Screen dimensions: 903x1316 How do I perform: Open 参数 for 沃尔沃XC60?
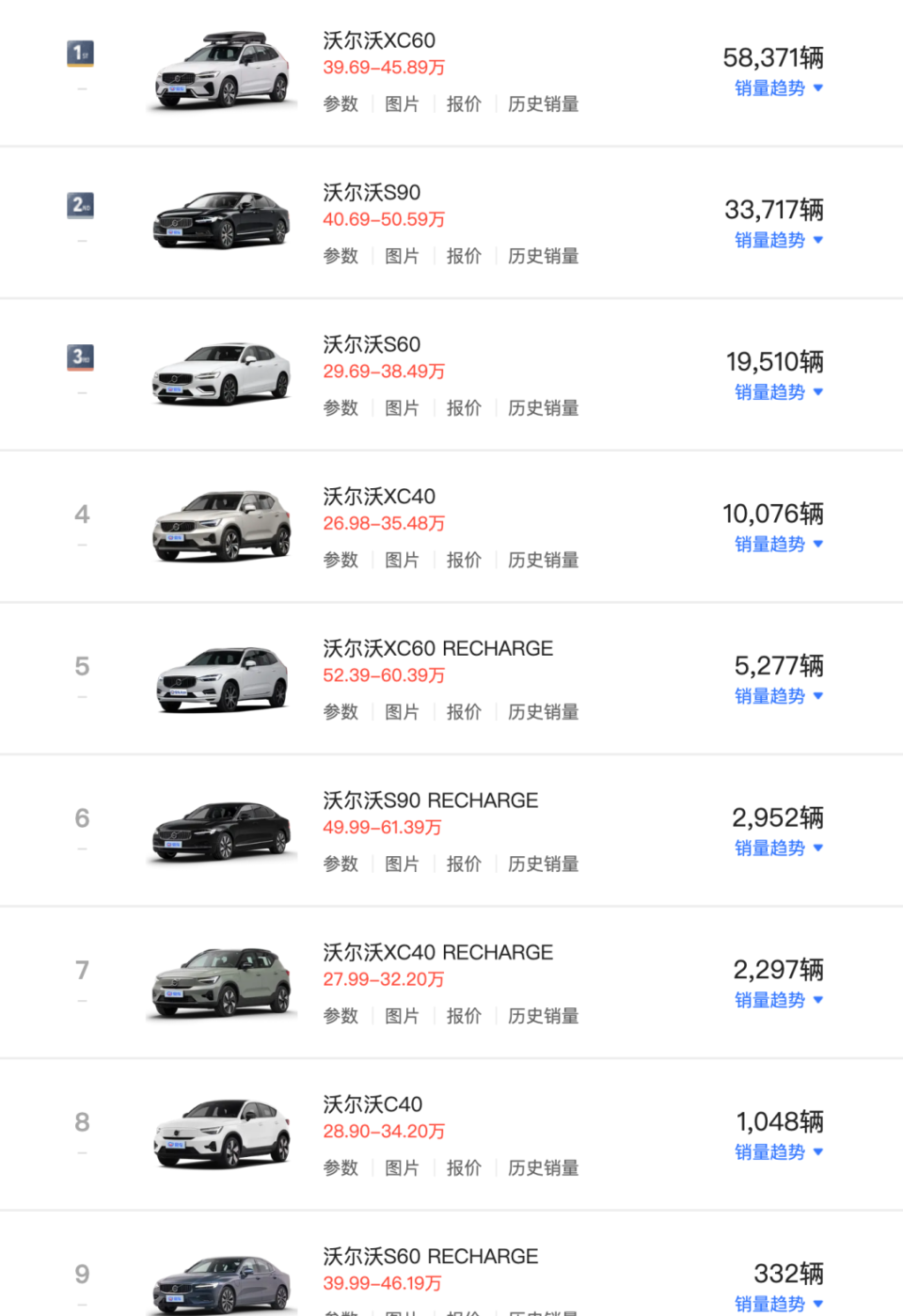pyautogui.click(x=341, y=104)
